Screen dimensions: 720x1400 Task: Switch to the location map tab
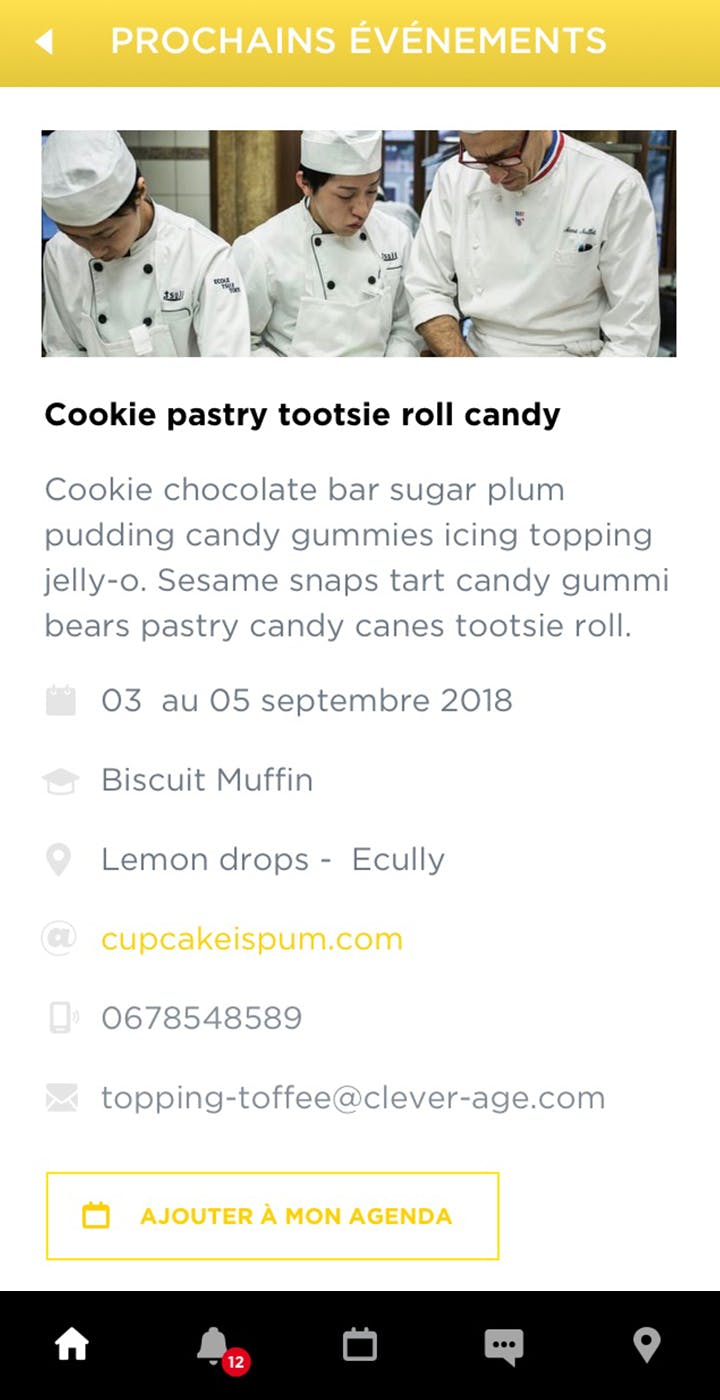click(647, 1345)
